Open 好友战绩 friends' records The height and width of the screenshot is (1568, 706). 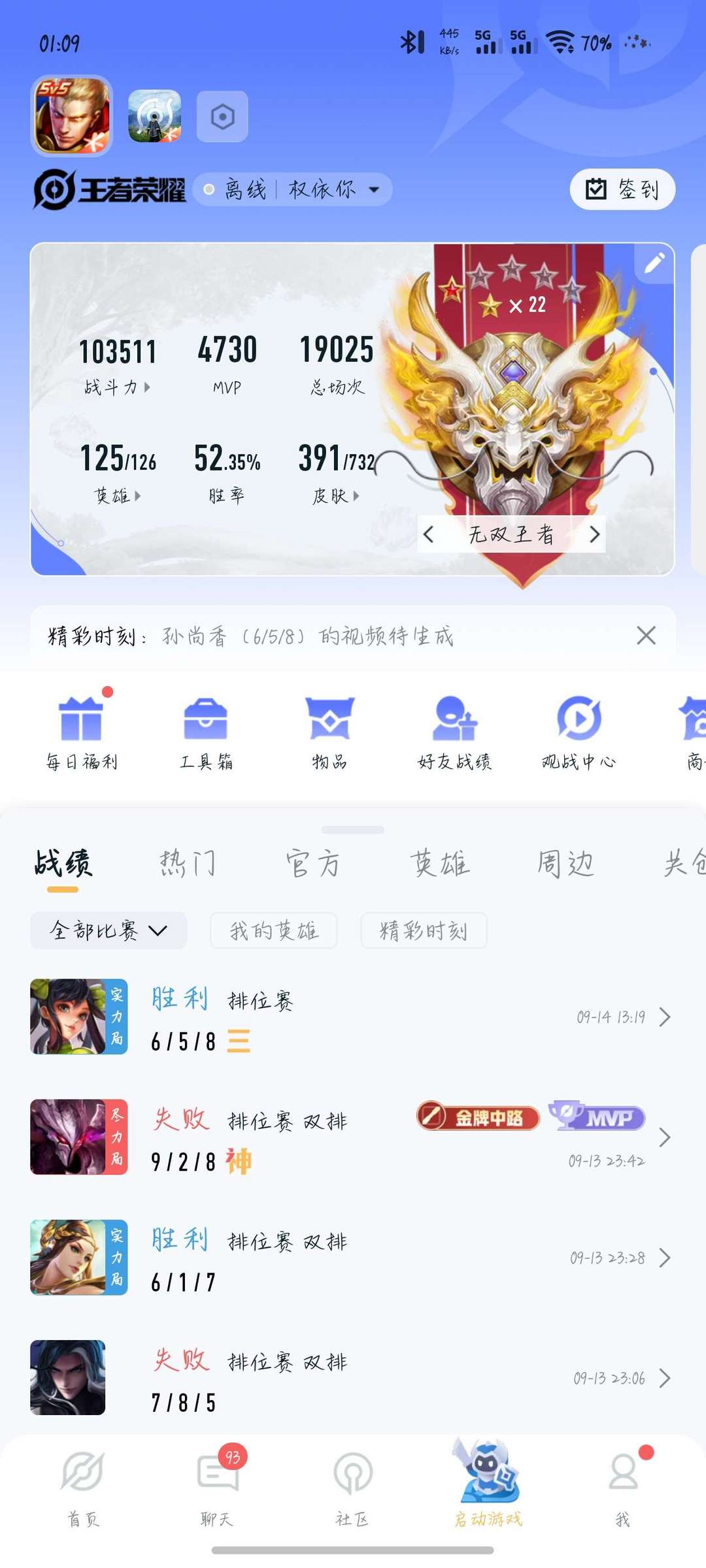(x=455, y=733)
